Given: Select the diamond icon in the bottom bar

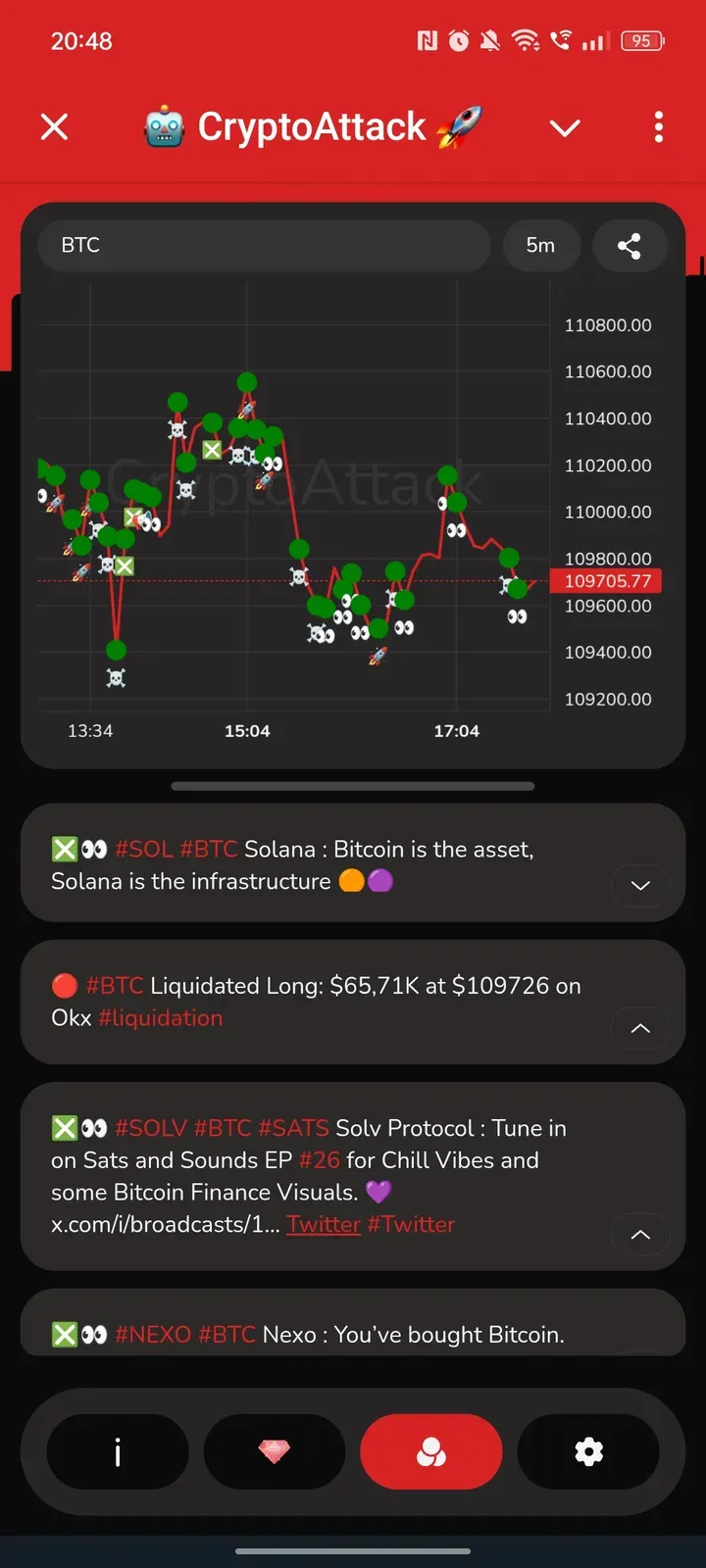Looking at the screenshot, I should (274, 1451).
